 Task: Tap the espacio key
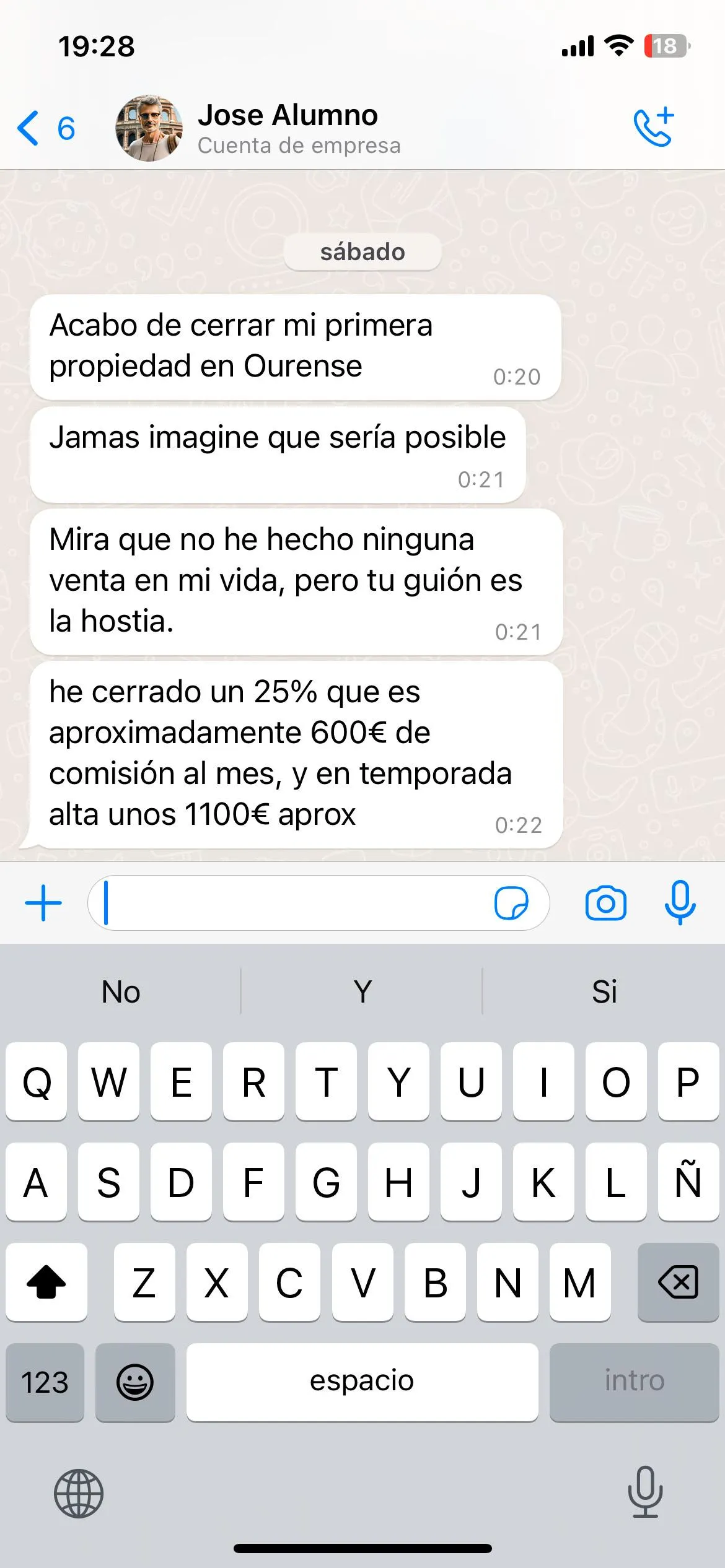click(x=362, y=1382)
